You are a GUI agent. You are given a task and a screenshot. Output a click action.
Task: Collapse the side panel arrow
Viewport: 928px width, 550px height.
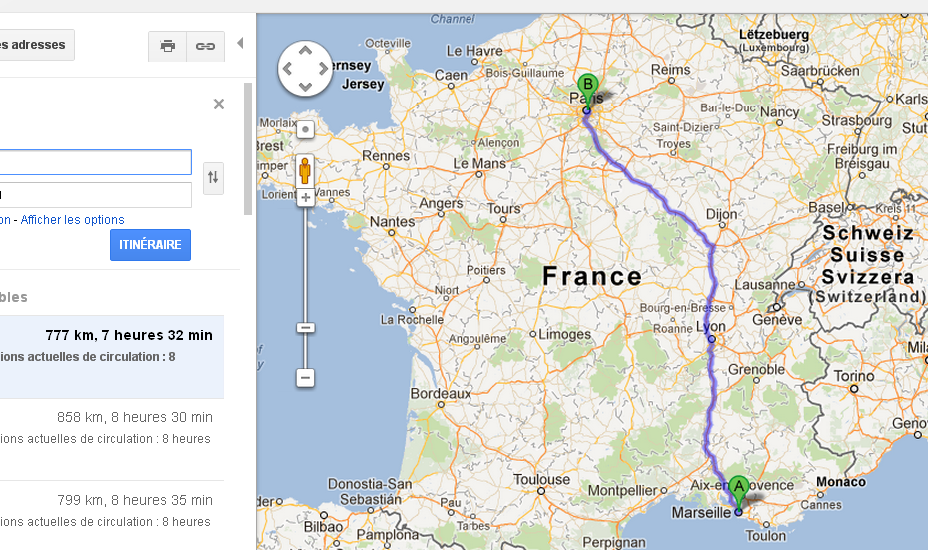pos(240,44)
